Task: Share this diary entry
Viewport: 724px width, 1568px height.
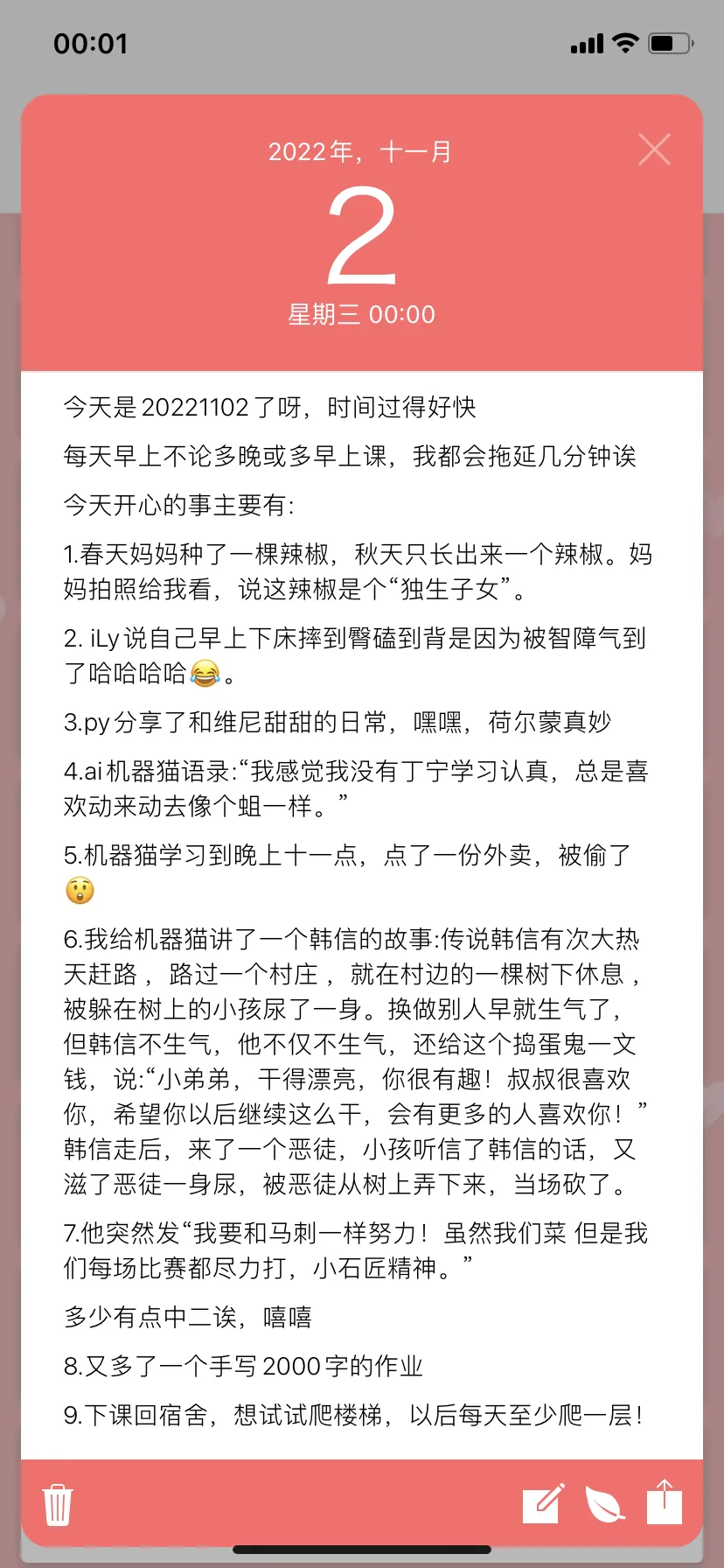Action: click(665, 1502)
